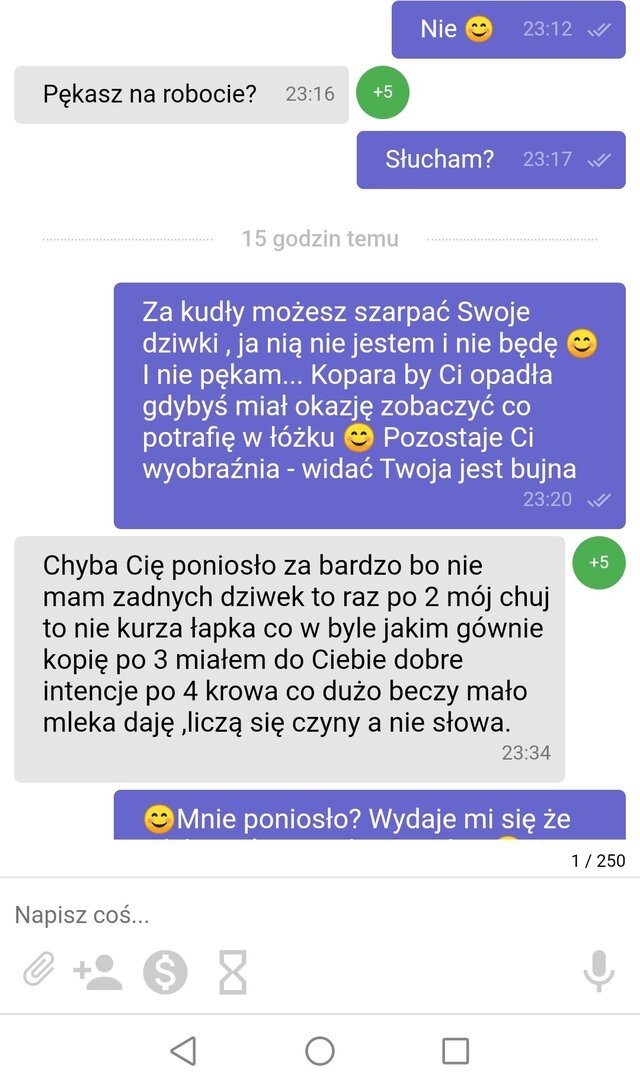Attach a file with the paperclip icon
This screenshot has width=640, height=1089.
pos(39,970)
